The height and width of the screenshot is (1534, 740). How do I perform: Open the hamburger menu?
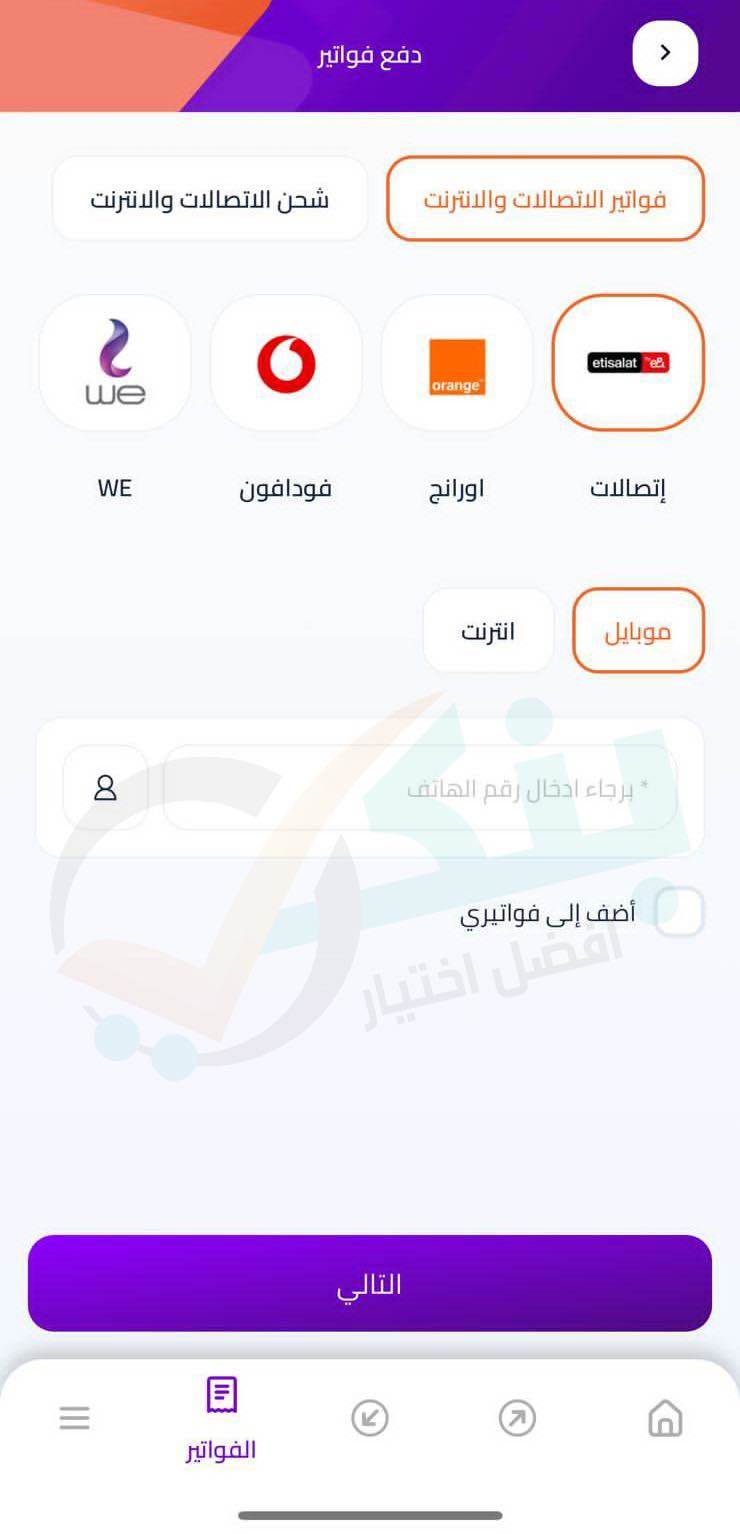coord(74,1418)
